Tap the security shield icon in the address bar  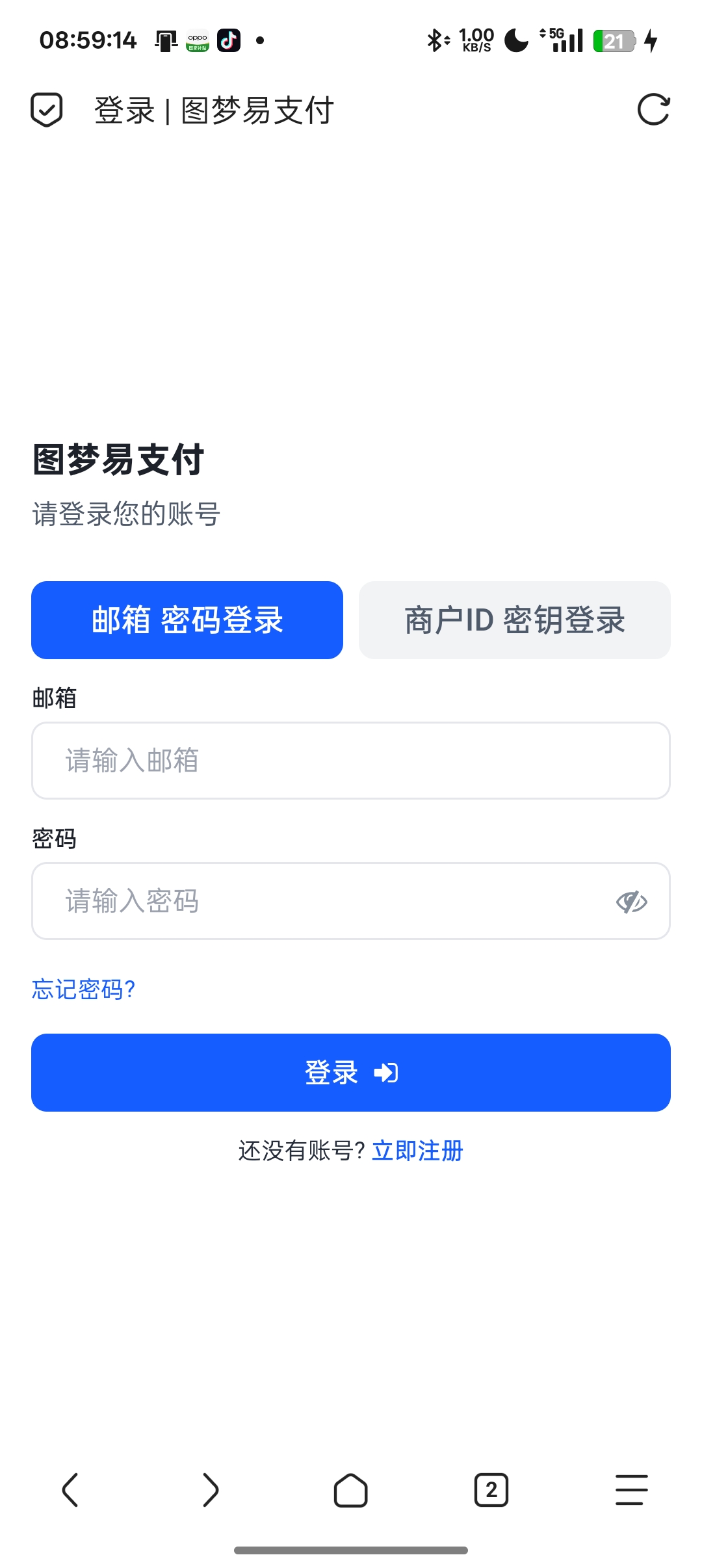(x=45, y=109)
